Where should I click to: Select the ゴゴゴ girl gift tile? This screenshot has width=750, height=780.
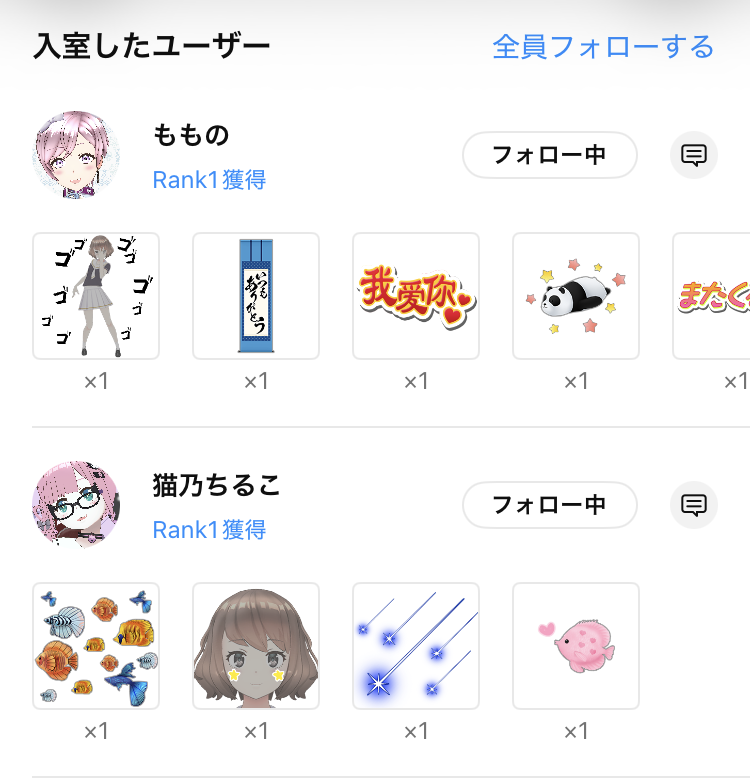coord(96,296)
